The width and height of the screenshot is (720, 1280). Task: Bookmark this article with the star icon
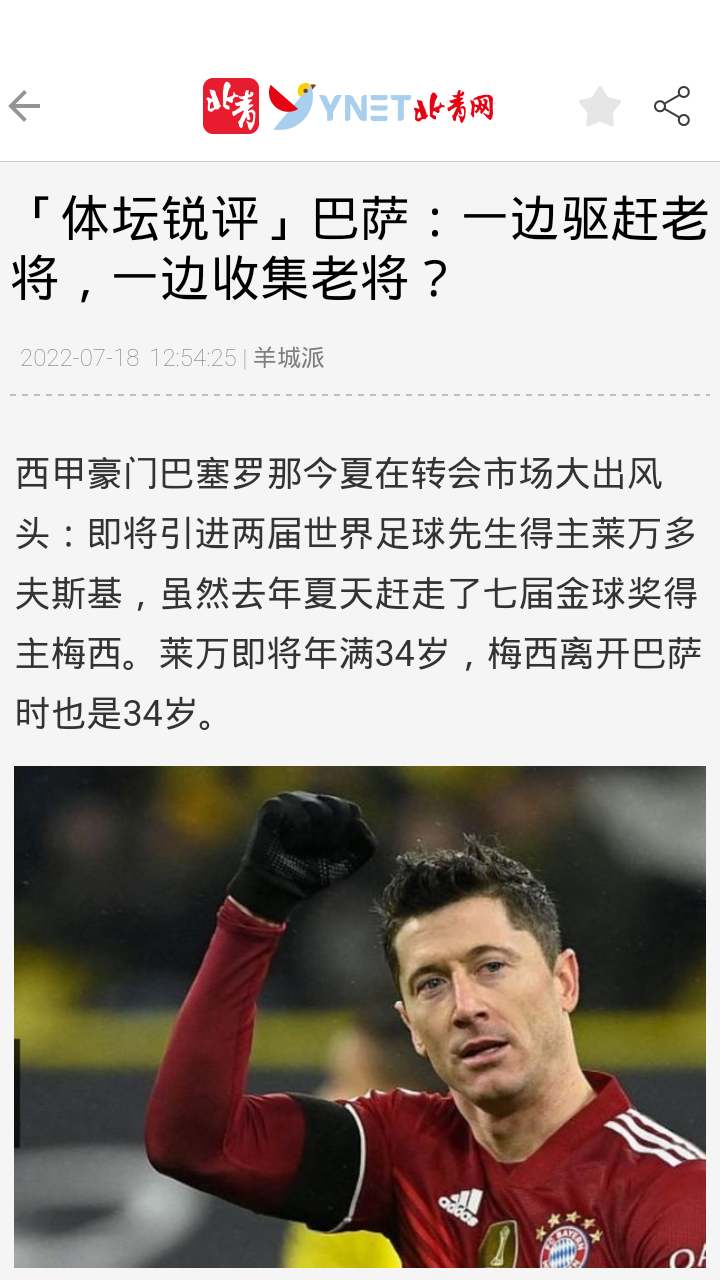[x=600, y=106]
